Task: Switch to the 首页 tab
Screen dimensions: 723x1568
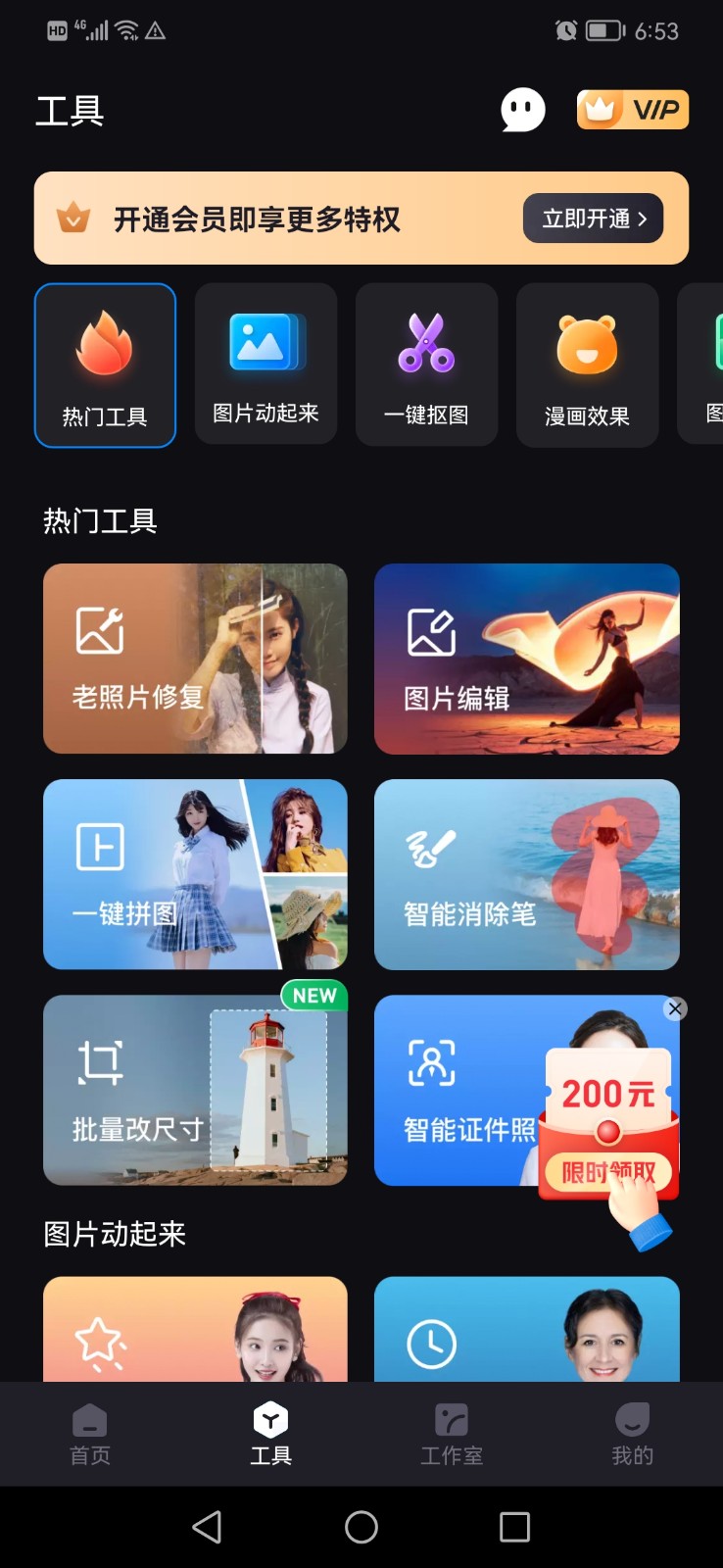Action: (90, 1433)
